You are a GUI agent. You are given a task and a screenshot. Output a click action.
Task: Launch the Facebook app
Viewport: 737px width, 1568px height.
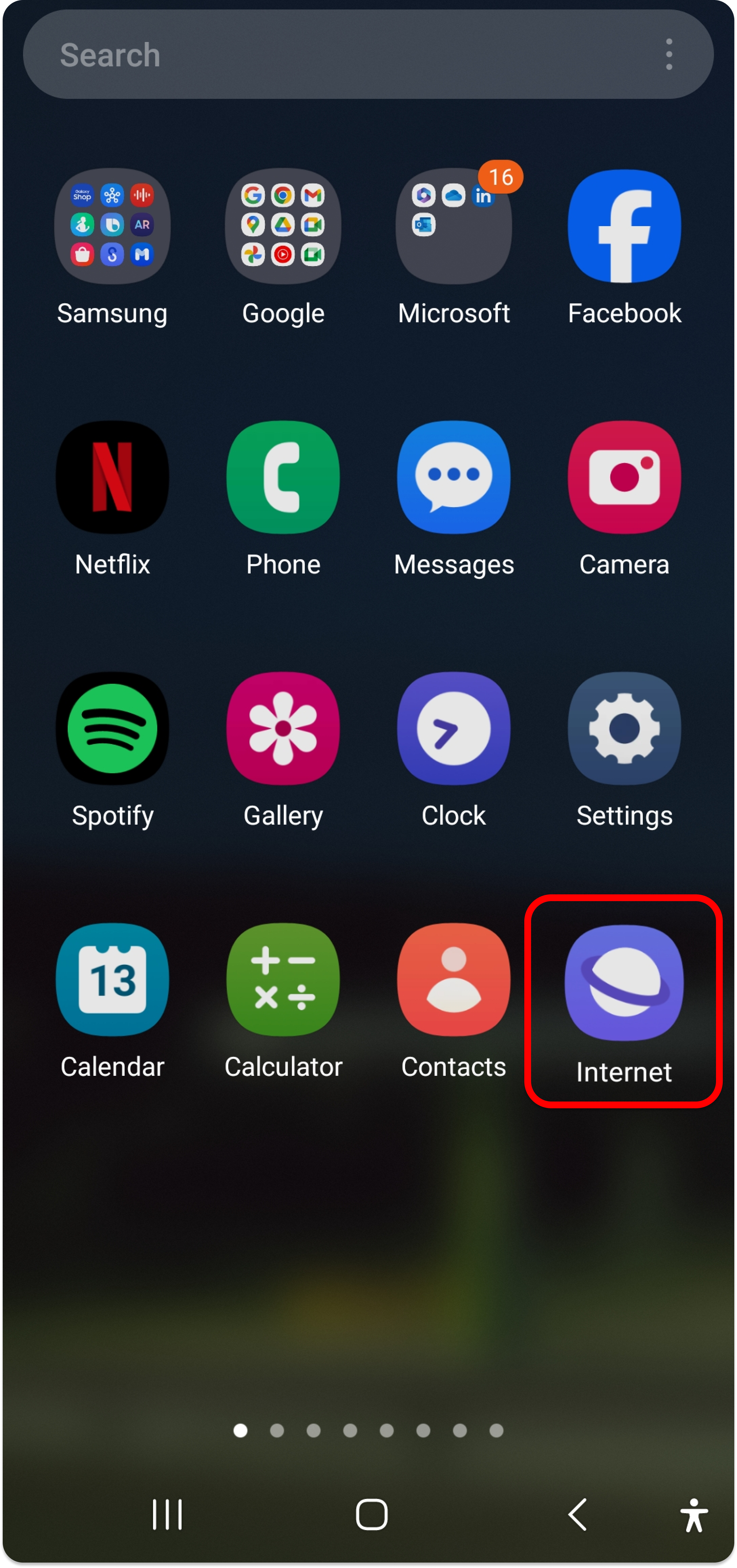(624, 226)
